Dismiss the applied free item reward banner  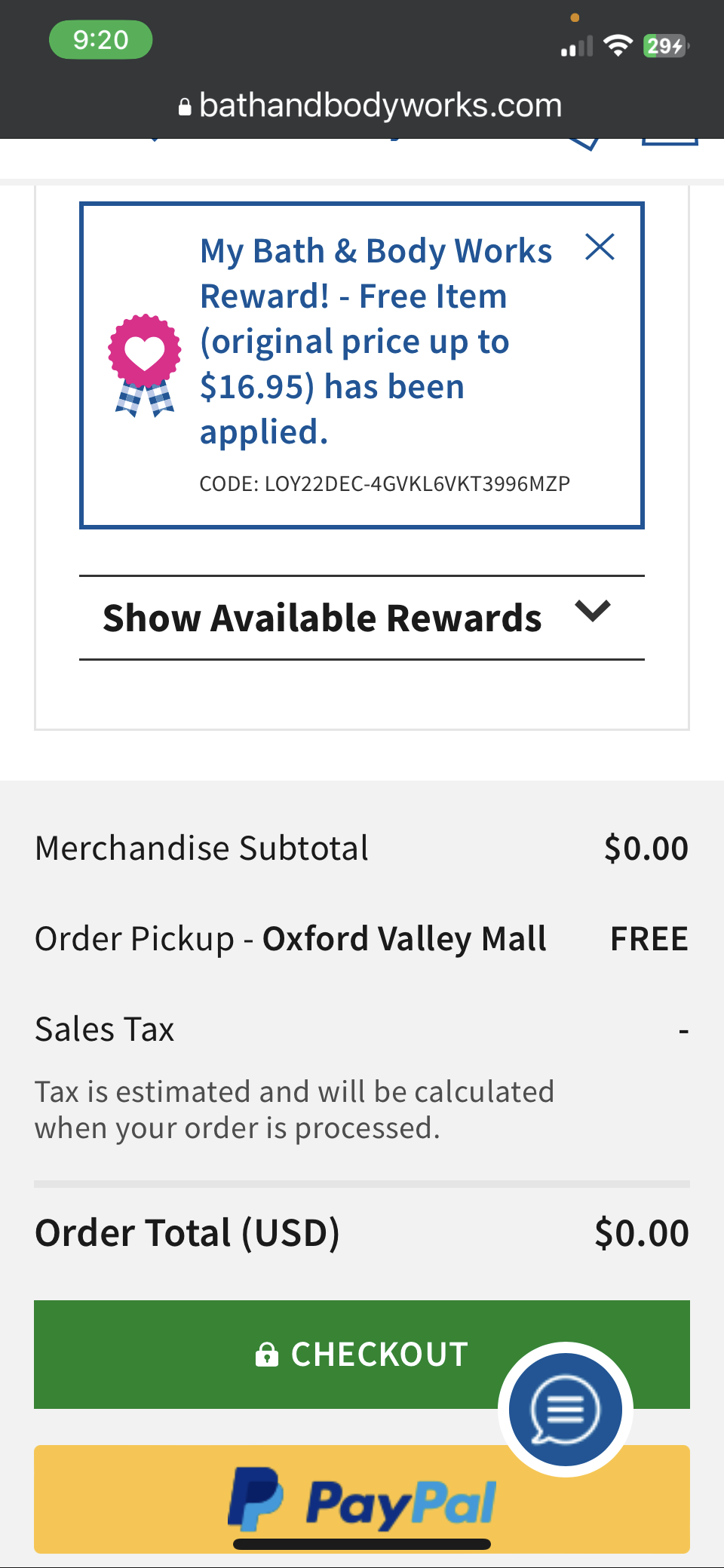(600, 247)
